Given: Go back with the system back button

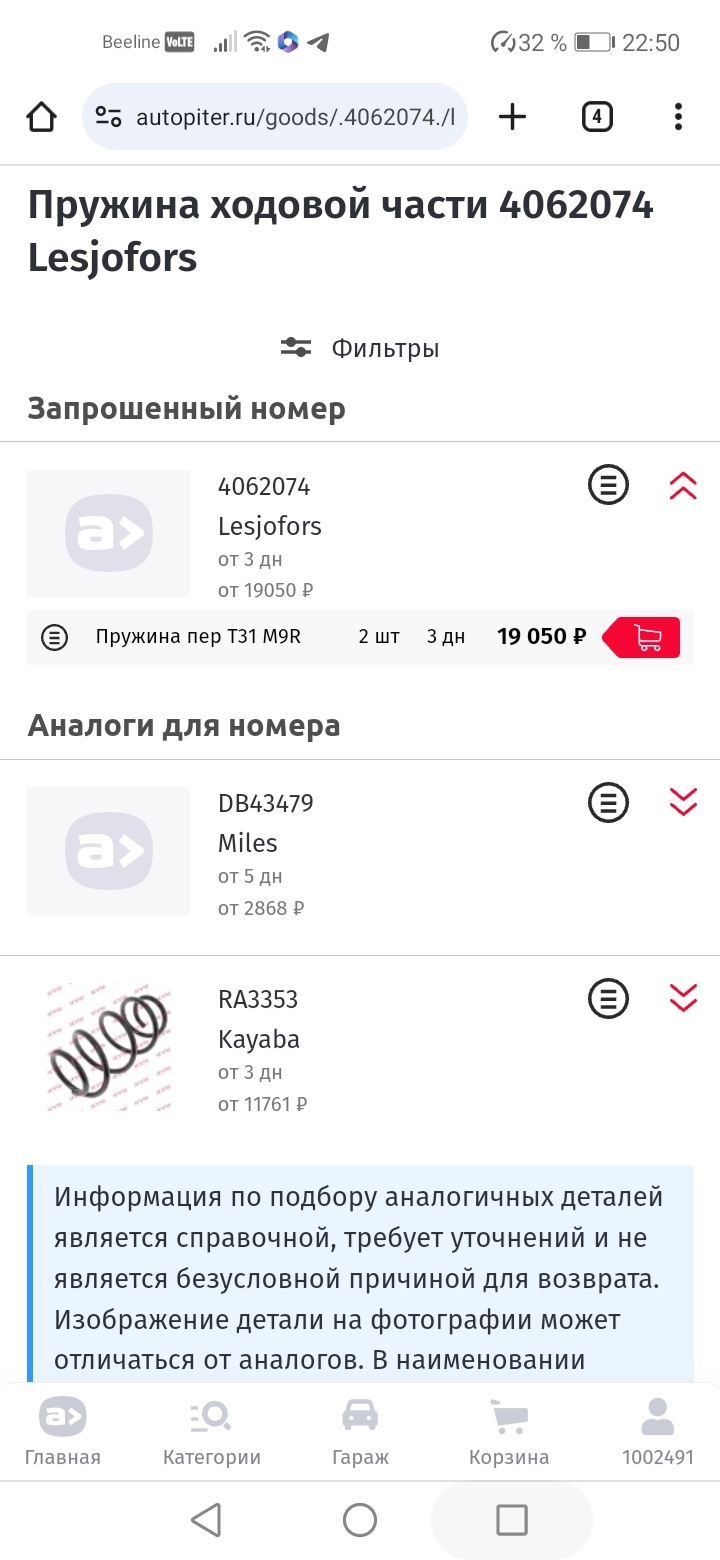Looking at the screenshot, I should 206,1521.
